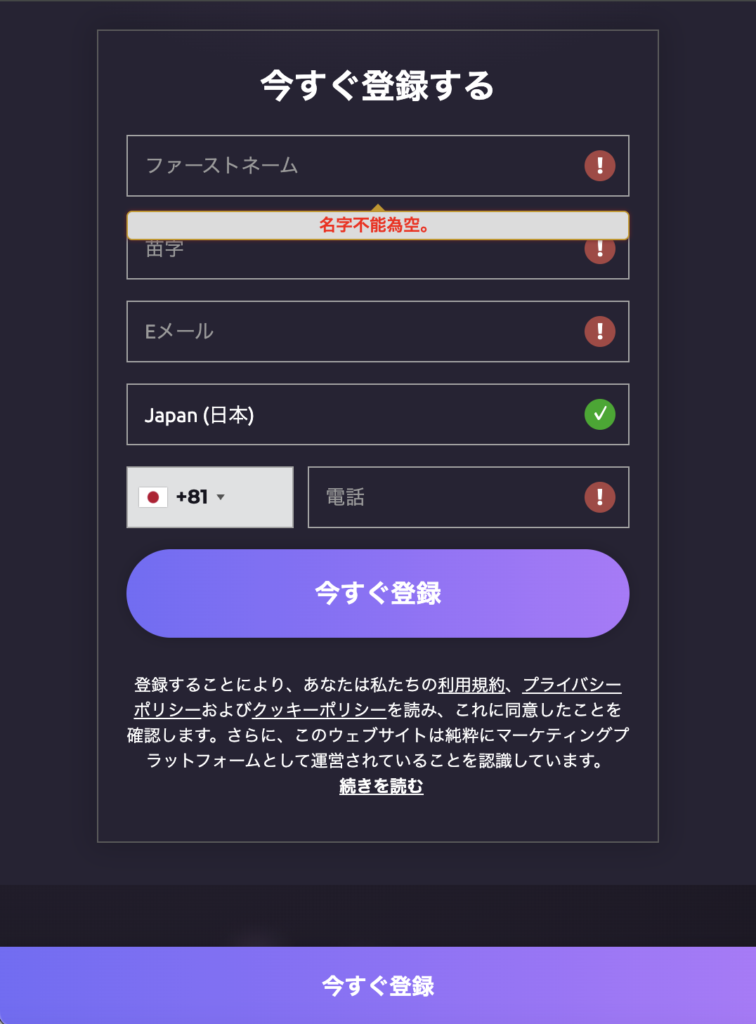Click the error icon beside Eメール field
The width and height of the screenshot is (756, 1024).
pyautogui.click(x=599, y=331)
